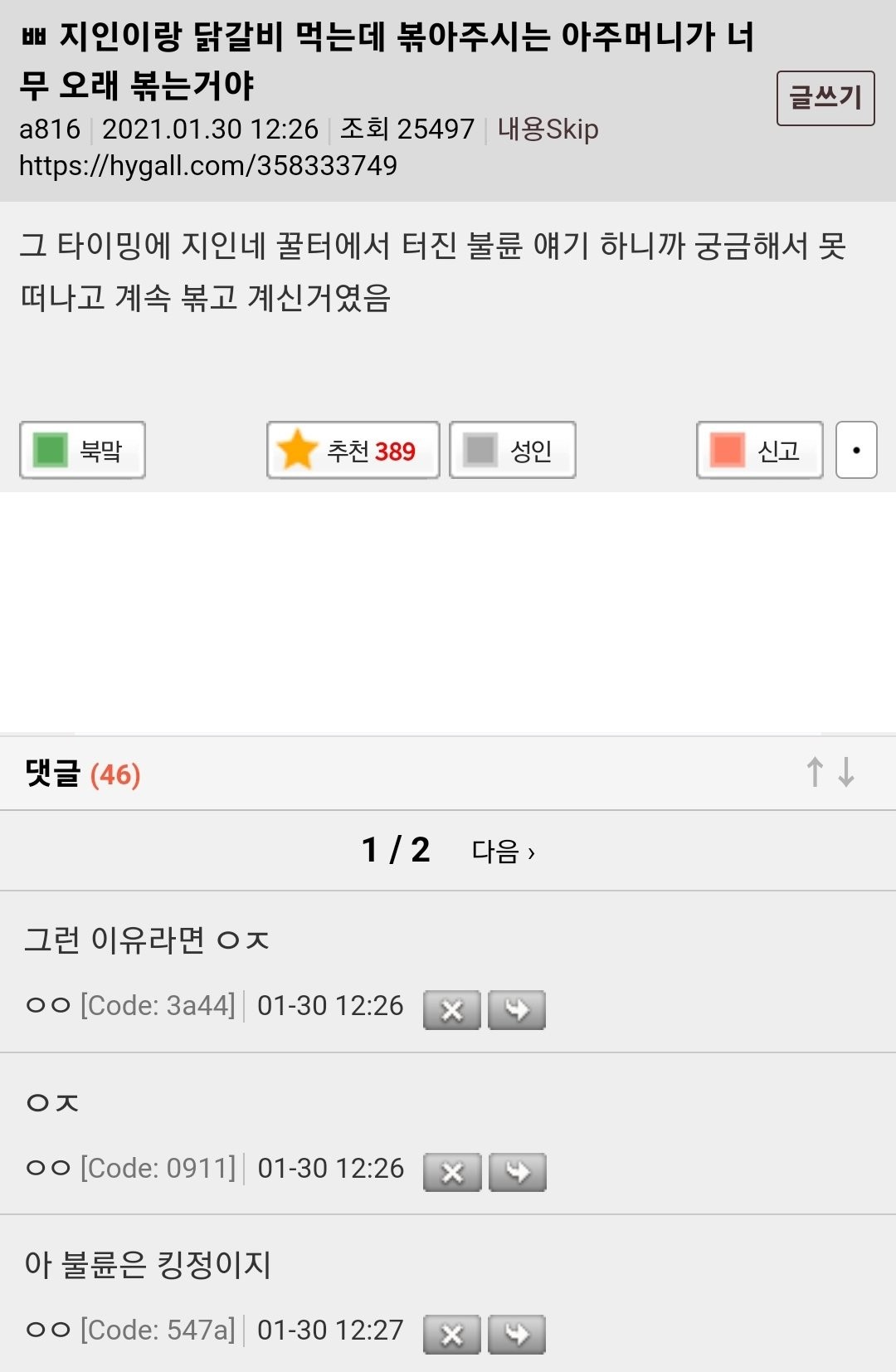
Task: Go to next comment page 다음
Action: tap(503, 851)
